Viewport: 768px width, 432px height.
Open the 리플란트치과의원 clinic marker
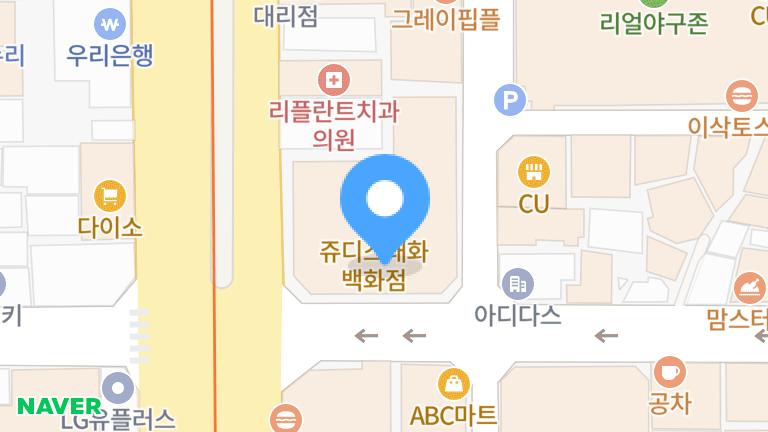click(333, 78)
